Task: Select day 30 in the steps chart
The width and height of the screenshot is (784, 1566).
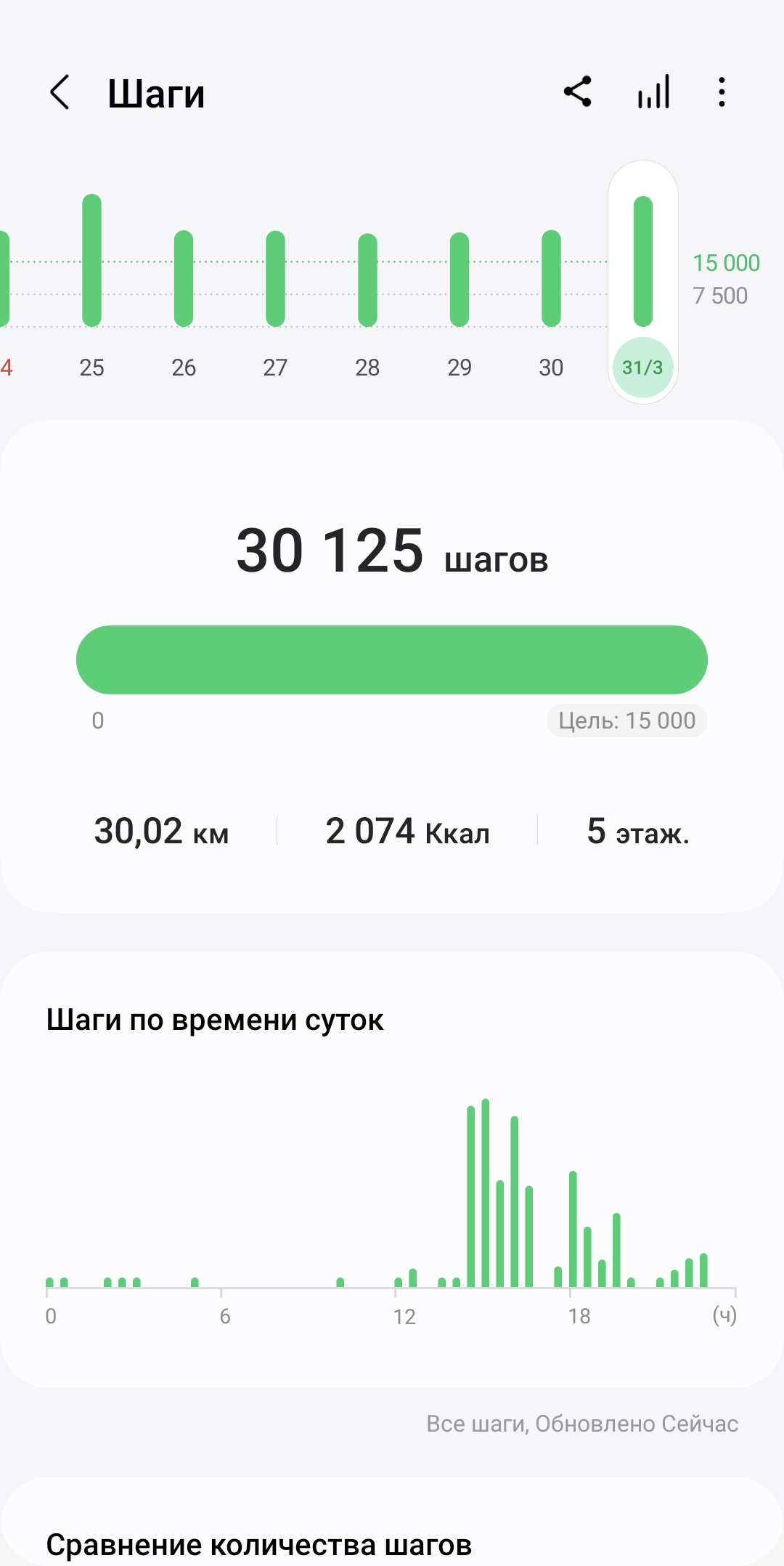Action: 551,283
